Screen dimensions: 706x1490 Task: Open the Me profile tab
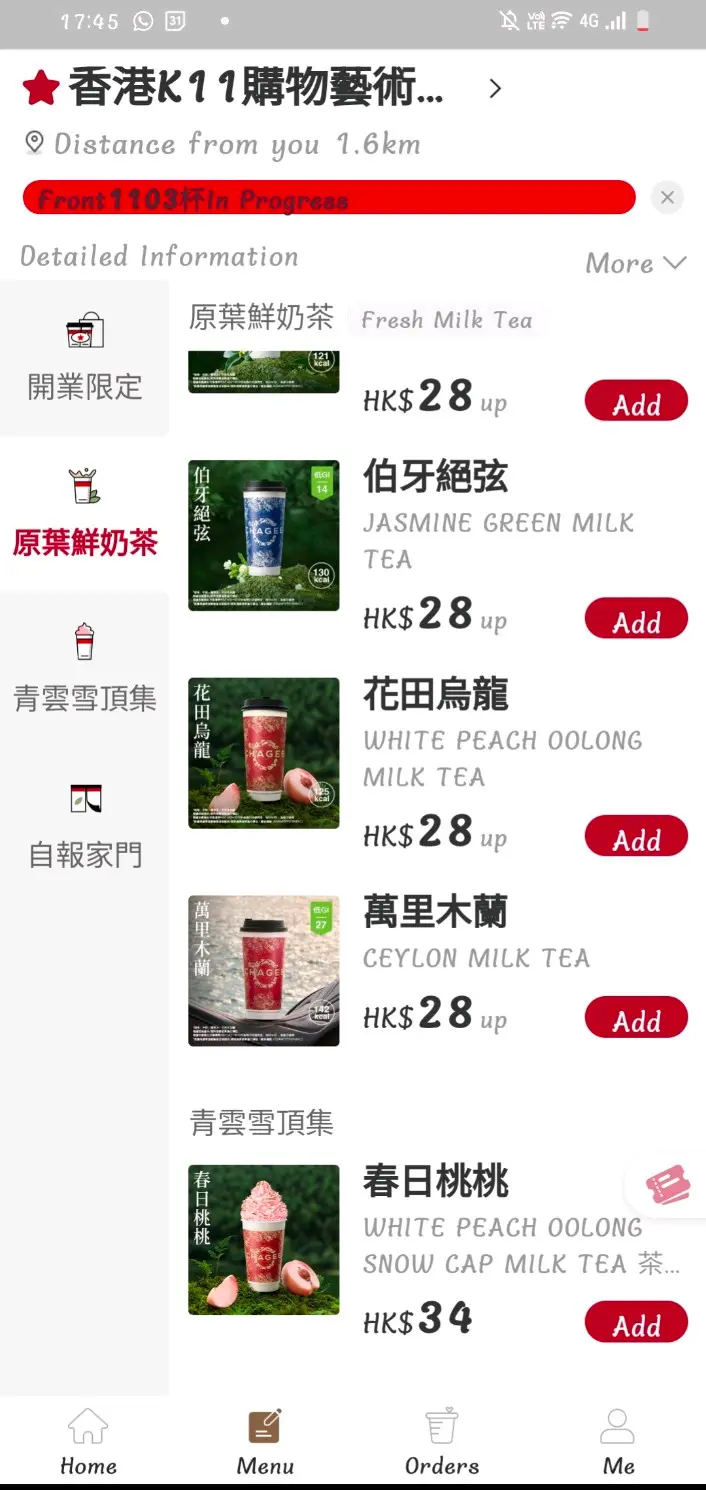(x=618, y=1442)
